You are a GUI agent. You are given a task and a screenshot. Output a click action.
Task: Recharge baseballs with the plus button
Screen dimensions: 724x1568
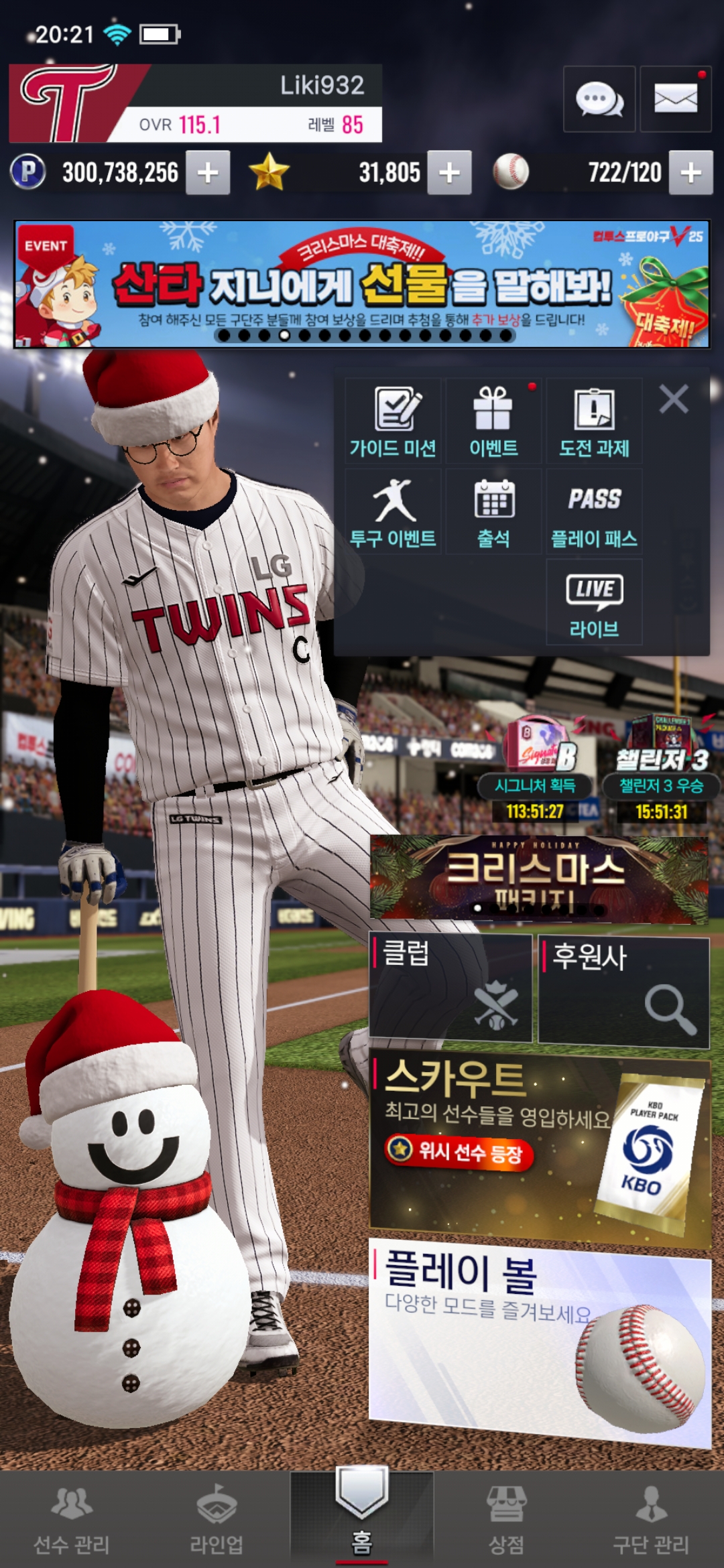point(690,173)
